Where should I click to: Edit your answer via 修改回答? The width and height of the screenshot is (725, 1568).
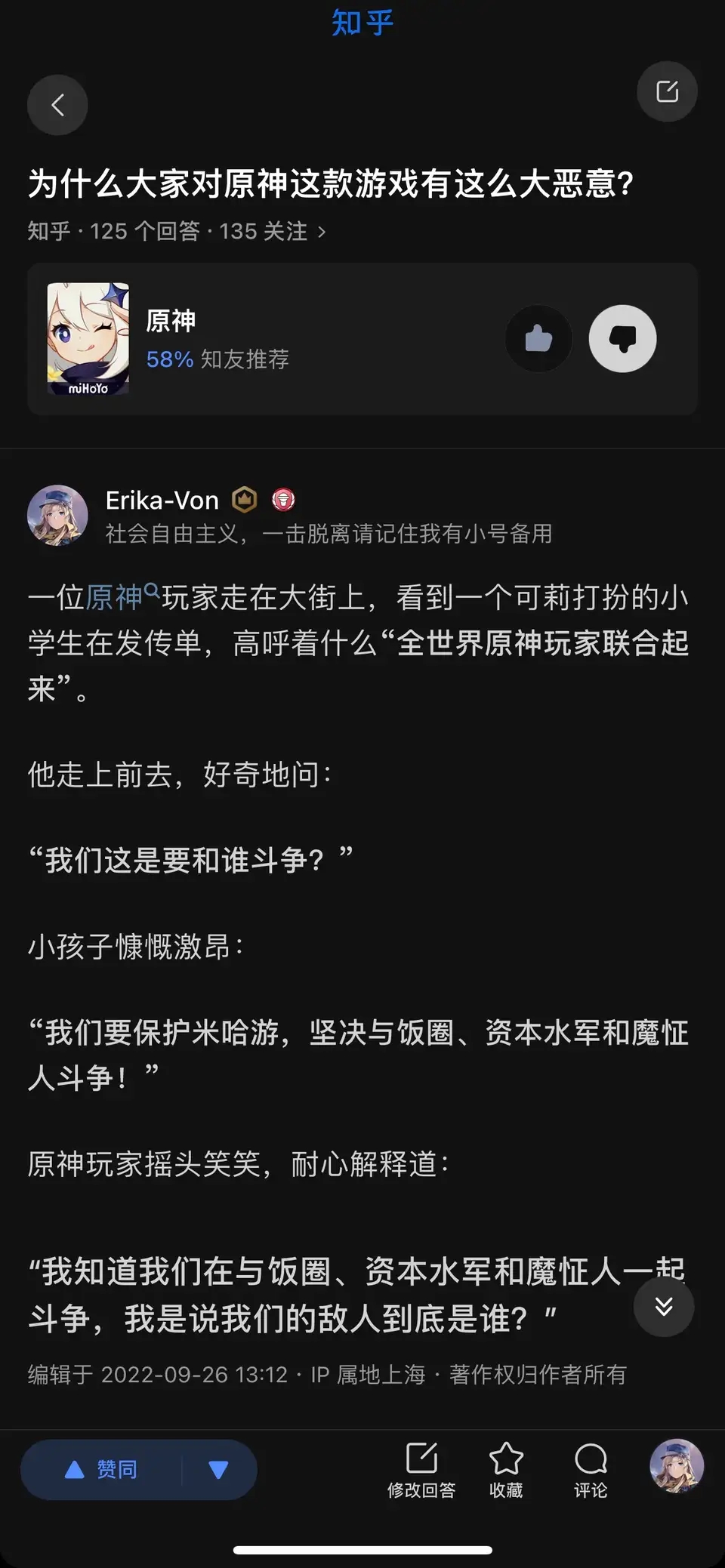coord(421,1469)
